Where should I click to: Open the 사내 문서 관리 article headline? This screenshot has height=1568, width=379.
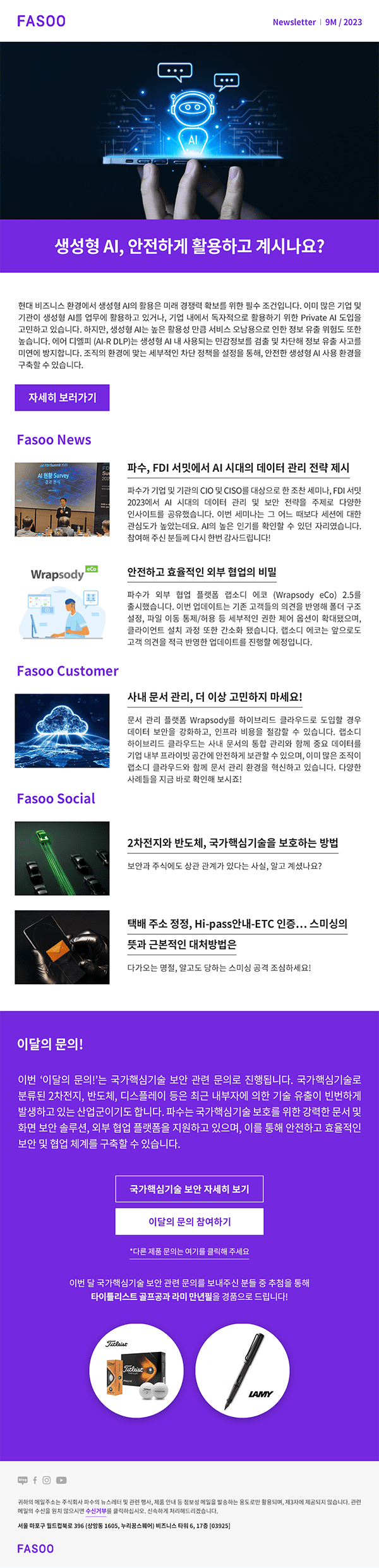tap(215, 697)
